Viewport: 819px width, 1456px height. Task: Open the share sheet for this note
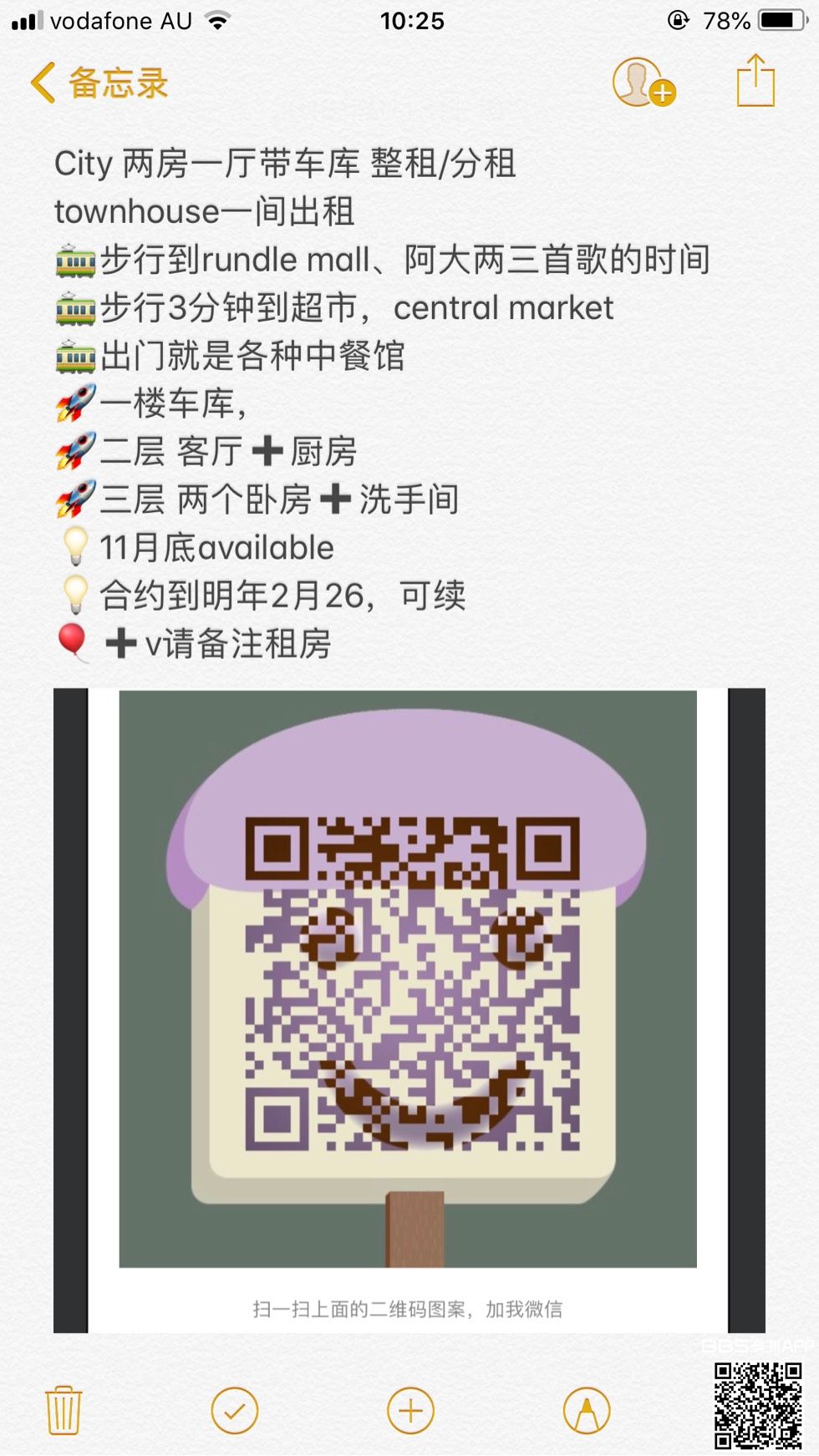[x=755, y=81]
